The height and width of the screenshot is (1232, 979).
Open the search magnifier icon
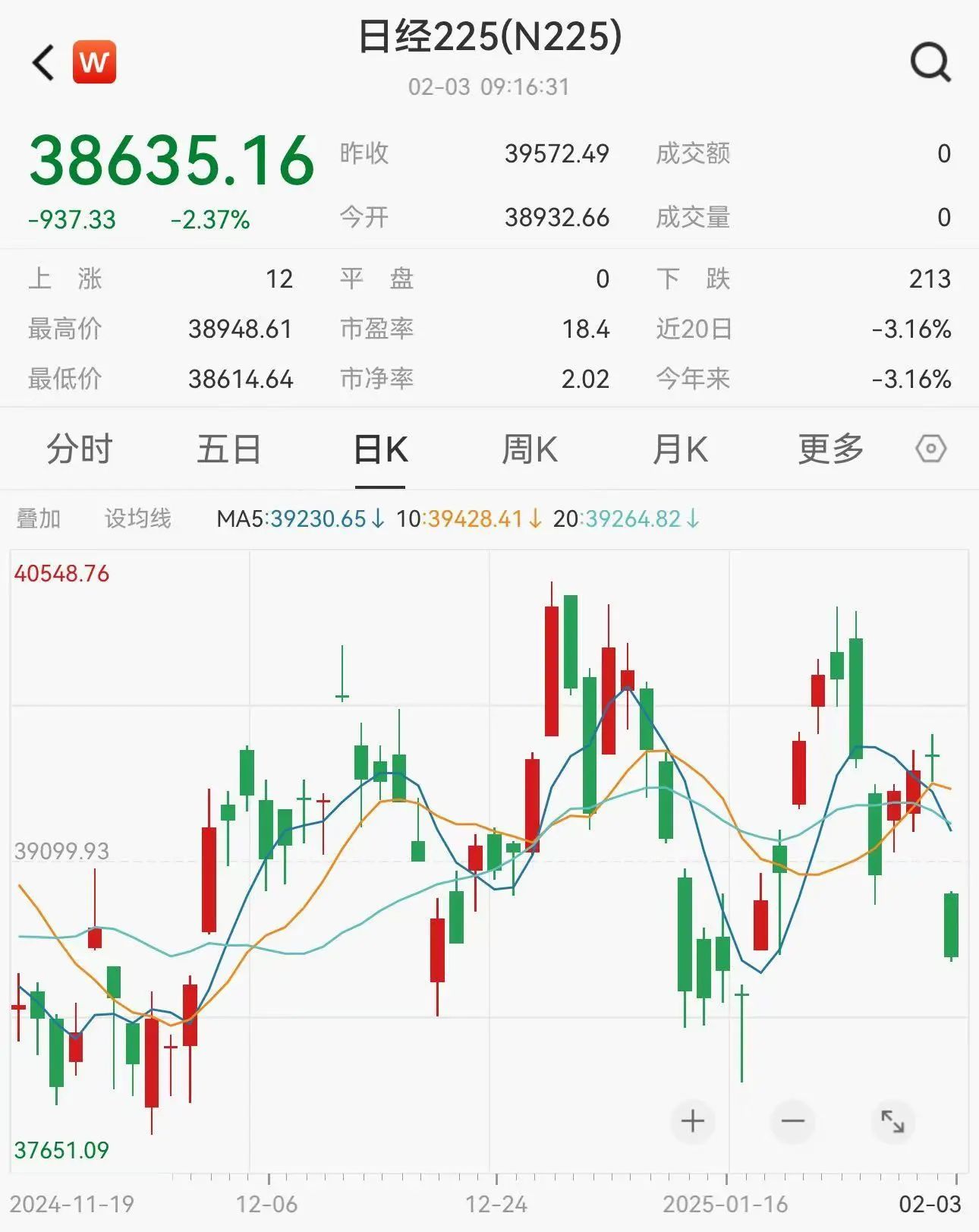coord(930,62)
